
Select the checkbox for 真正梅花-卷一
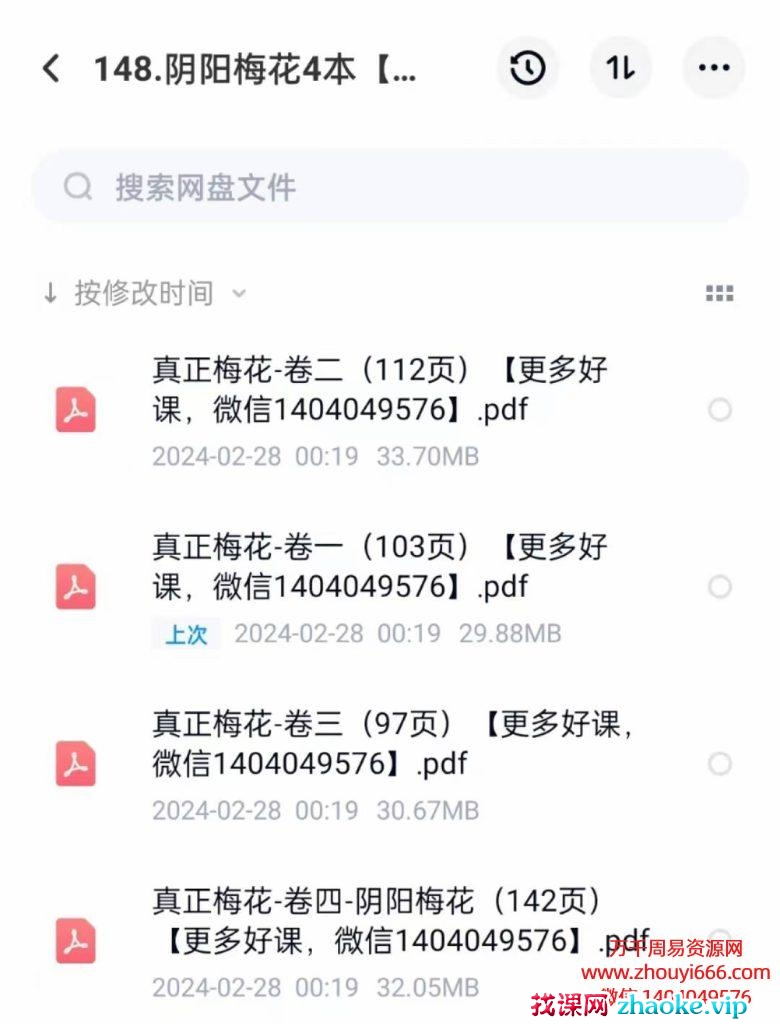(720, 587)
